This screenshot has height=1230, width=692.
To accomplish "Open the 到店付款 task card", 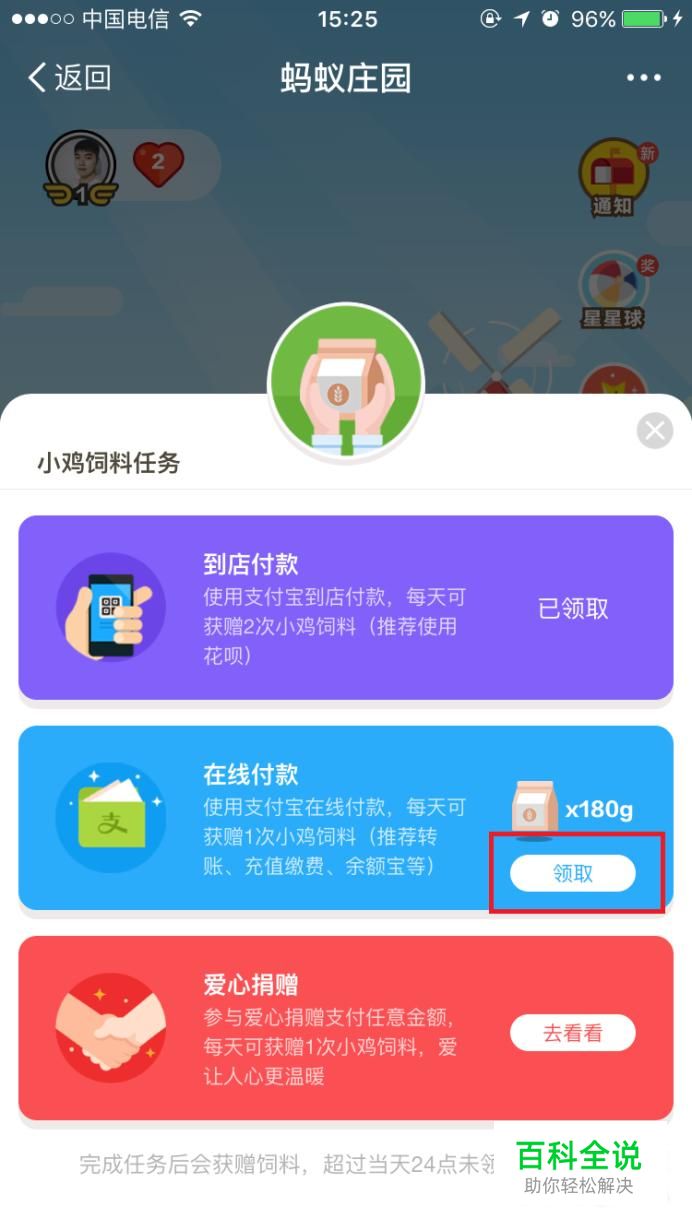I will tap(346, 608).
